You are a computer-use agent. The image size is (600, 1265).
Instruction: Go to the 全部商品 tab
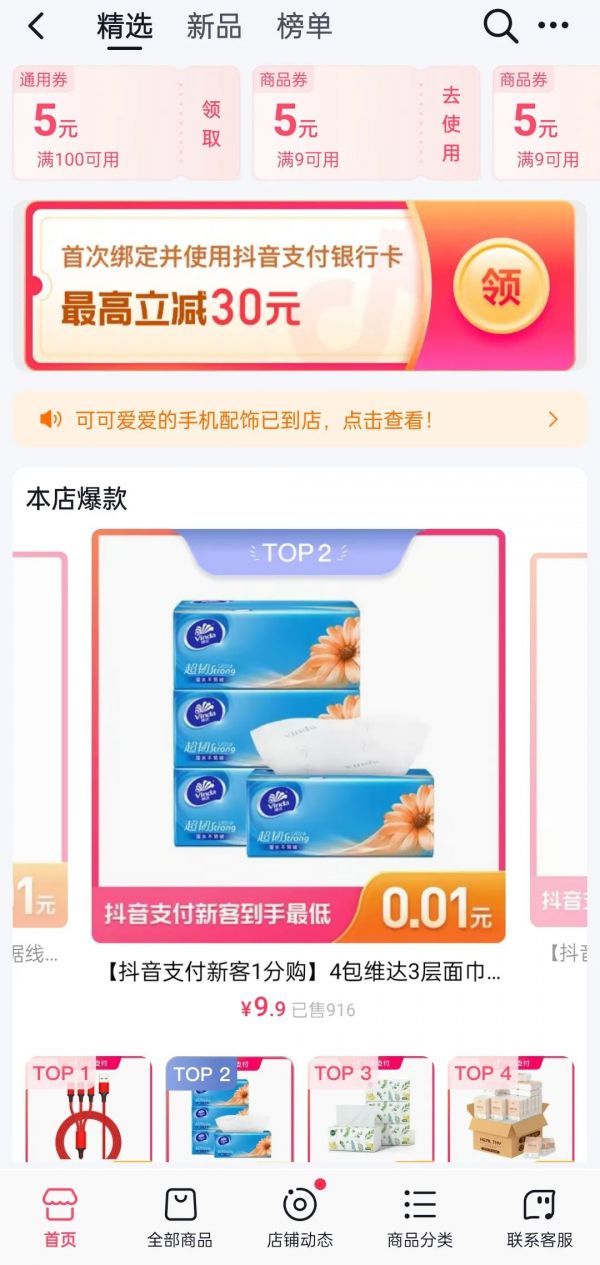180,1217
